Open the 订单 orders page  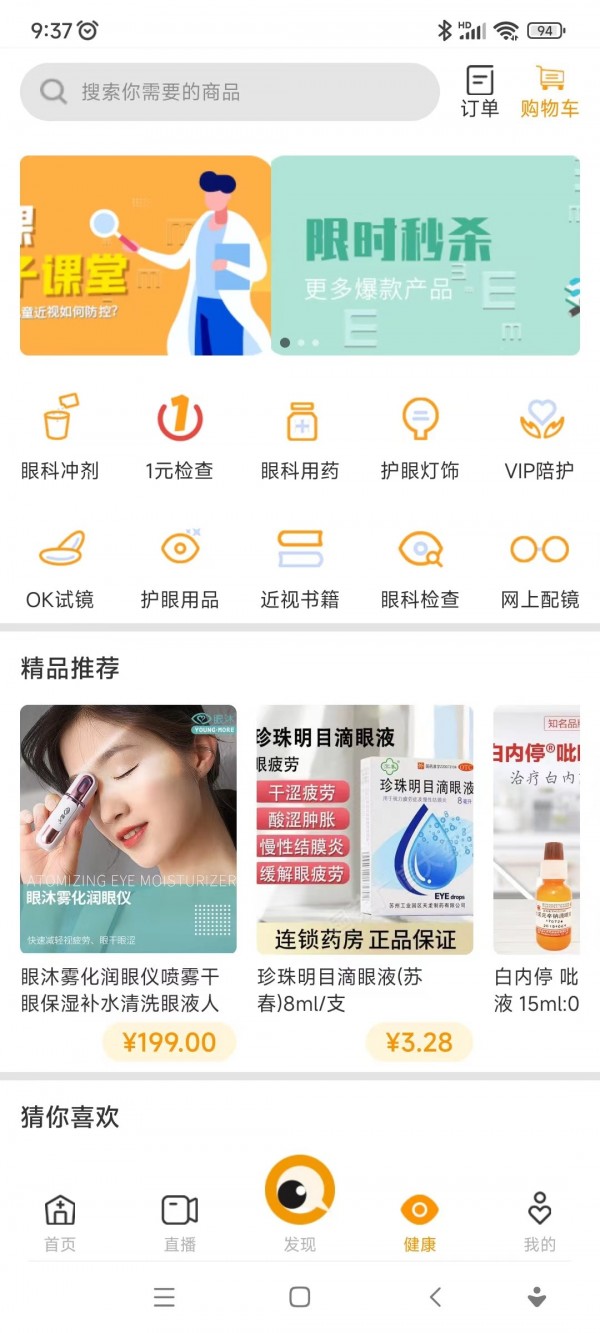point(480,92)
